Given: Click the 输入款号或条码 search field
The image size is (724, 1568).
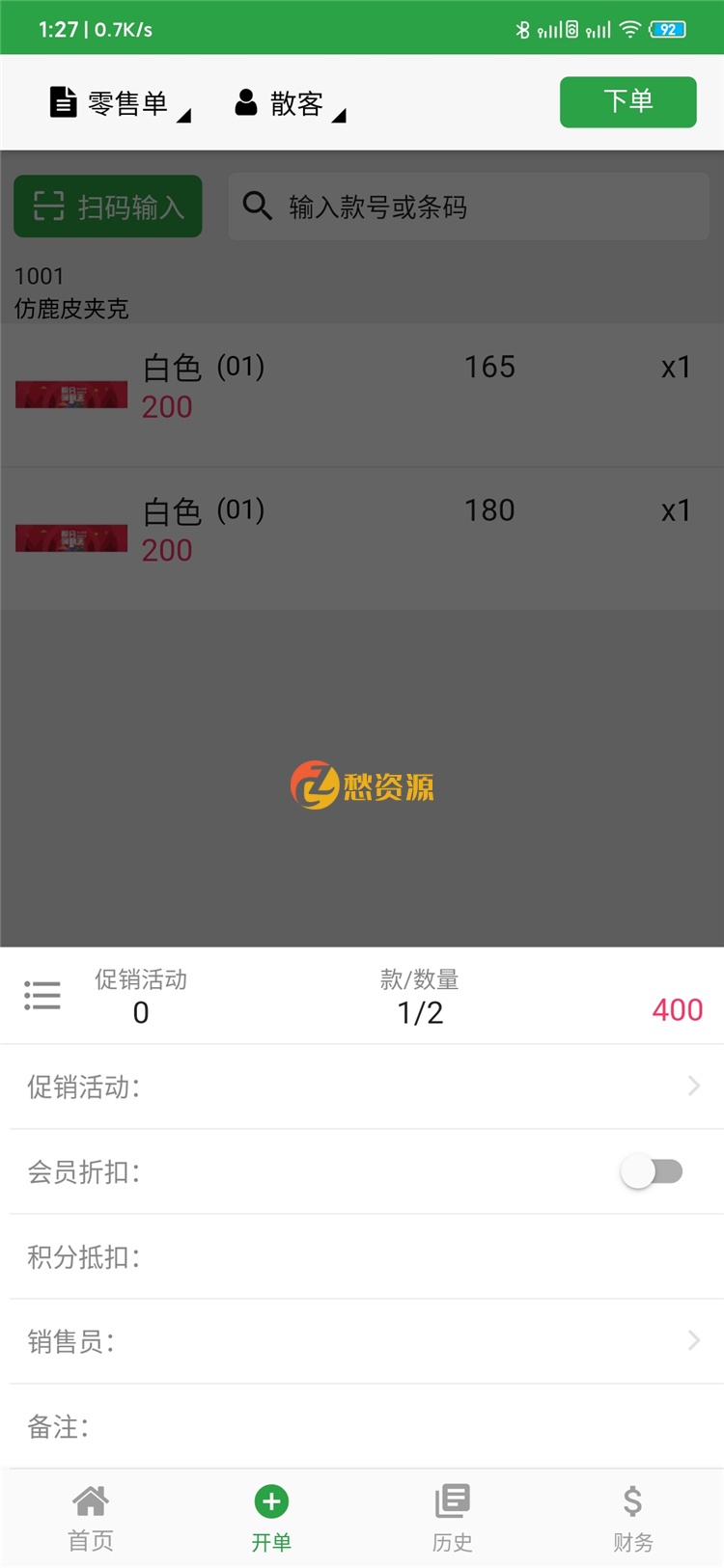Looking at the screenshot, I should click(x=467, y=206).
